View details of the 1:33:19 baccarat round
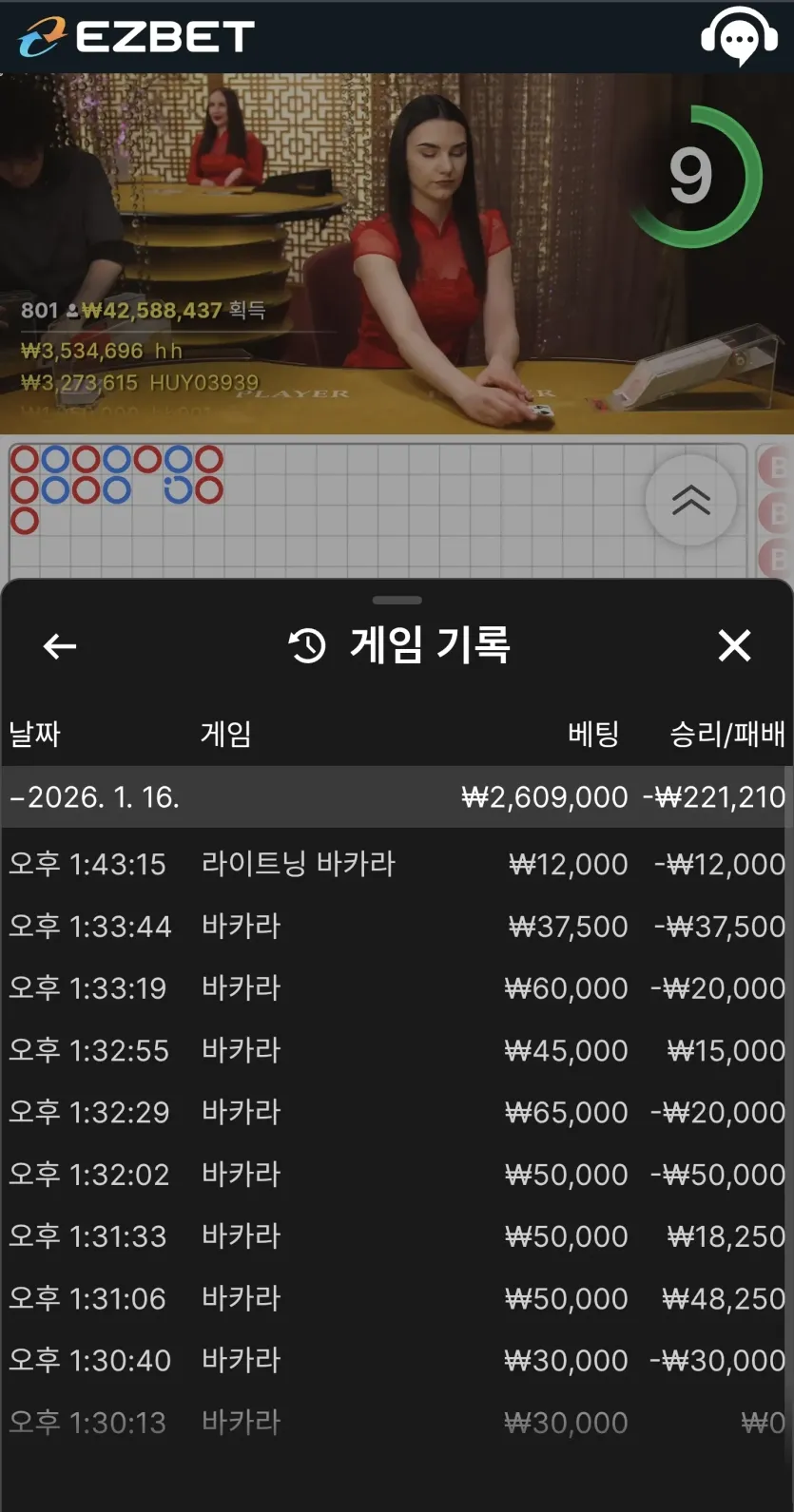Viewport: 794px width, 1512px height. pos(397,988)
